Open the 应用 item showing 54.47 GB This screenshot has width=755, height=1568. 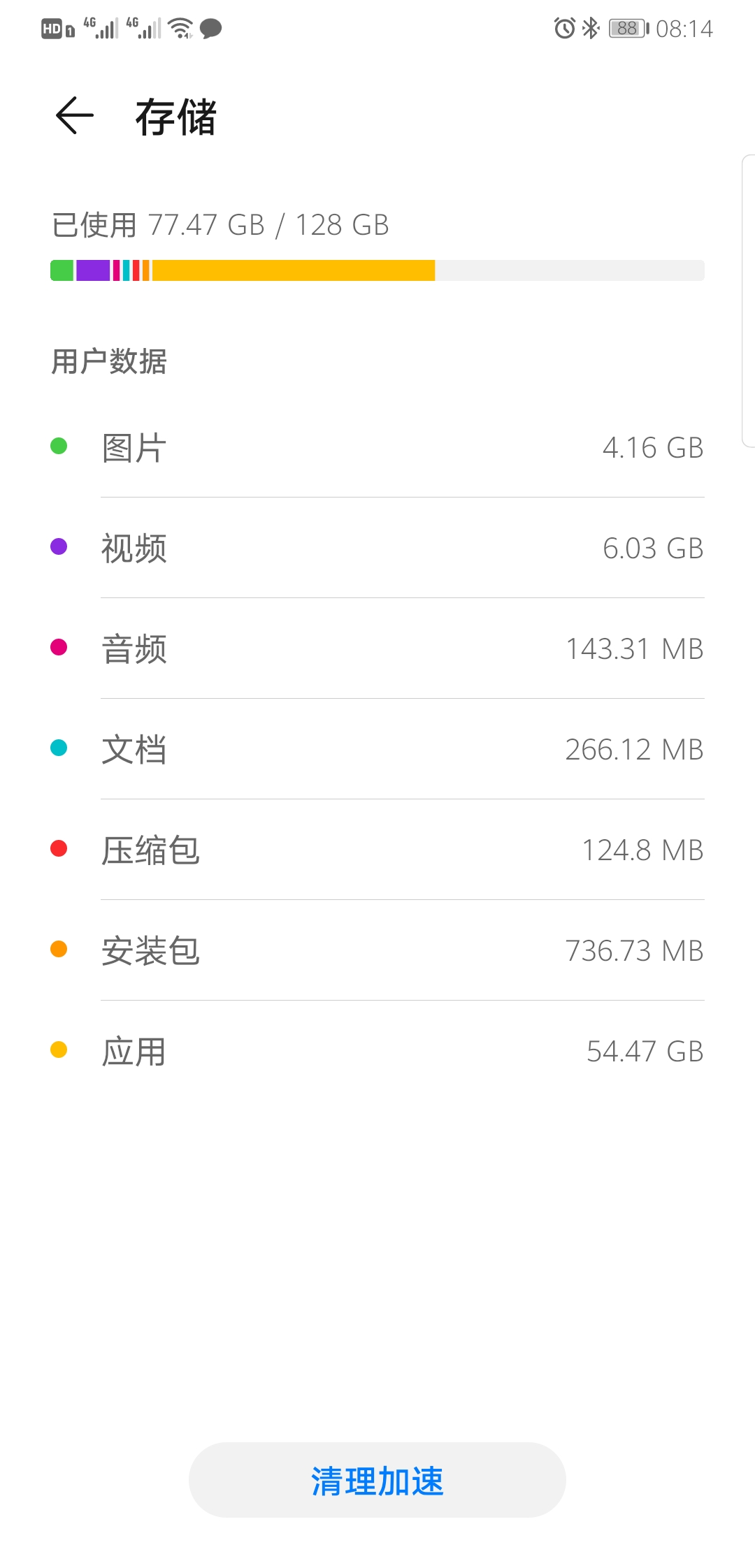click(x=377, y=1051)
